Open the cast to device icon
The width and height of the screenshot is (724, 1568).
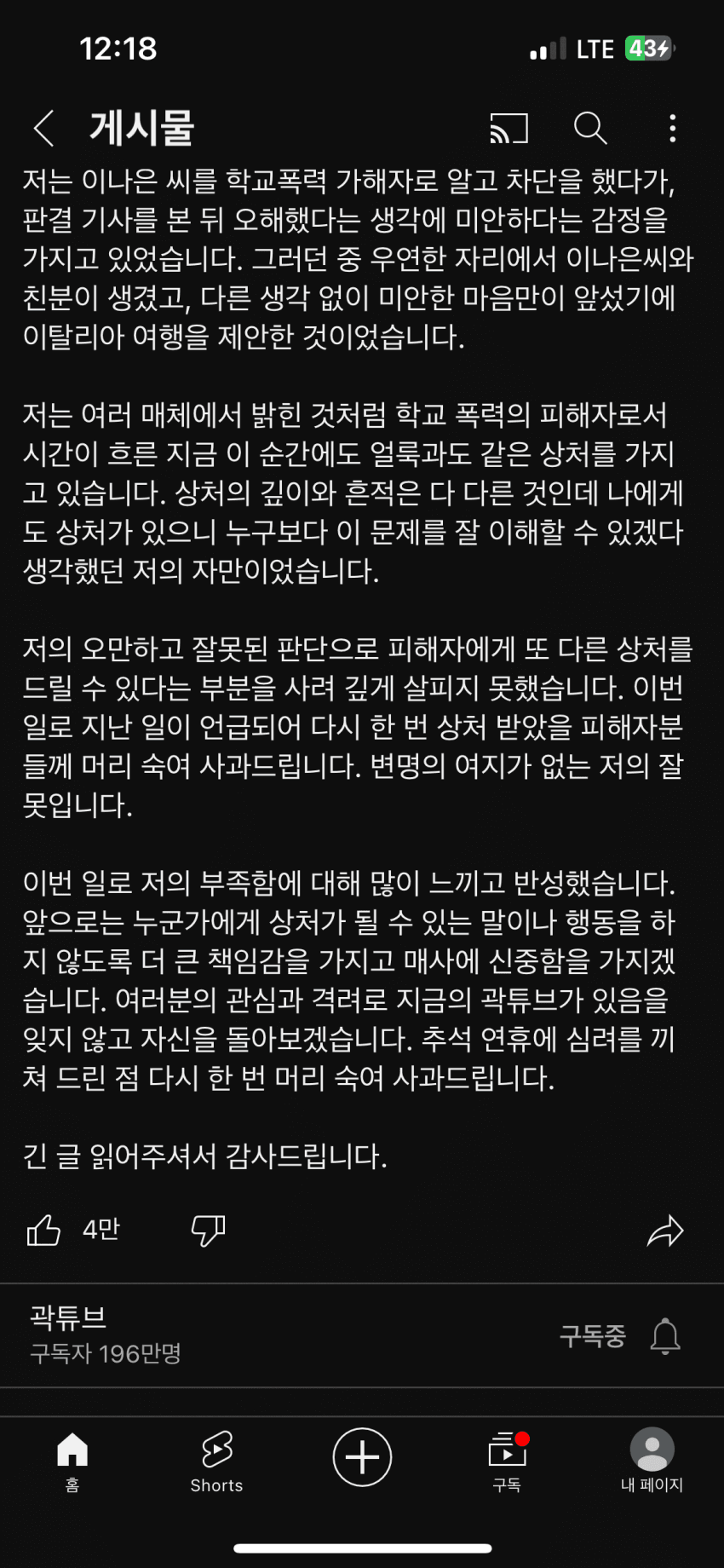coord(509,129)
